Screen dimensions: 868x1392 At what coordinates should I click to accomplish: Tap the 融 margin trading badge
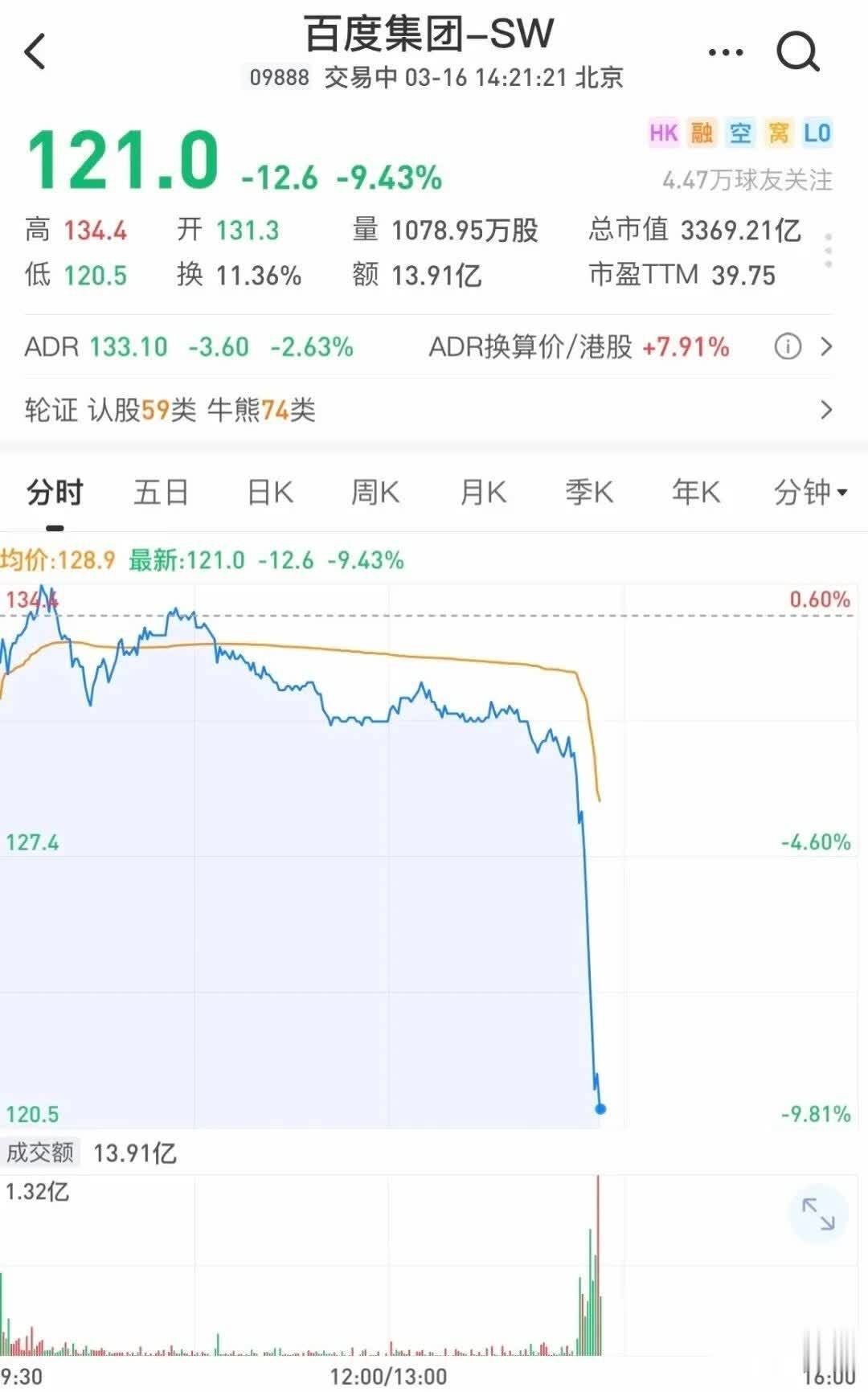[x=702, y=133]
